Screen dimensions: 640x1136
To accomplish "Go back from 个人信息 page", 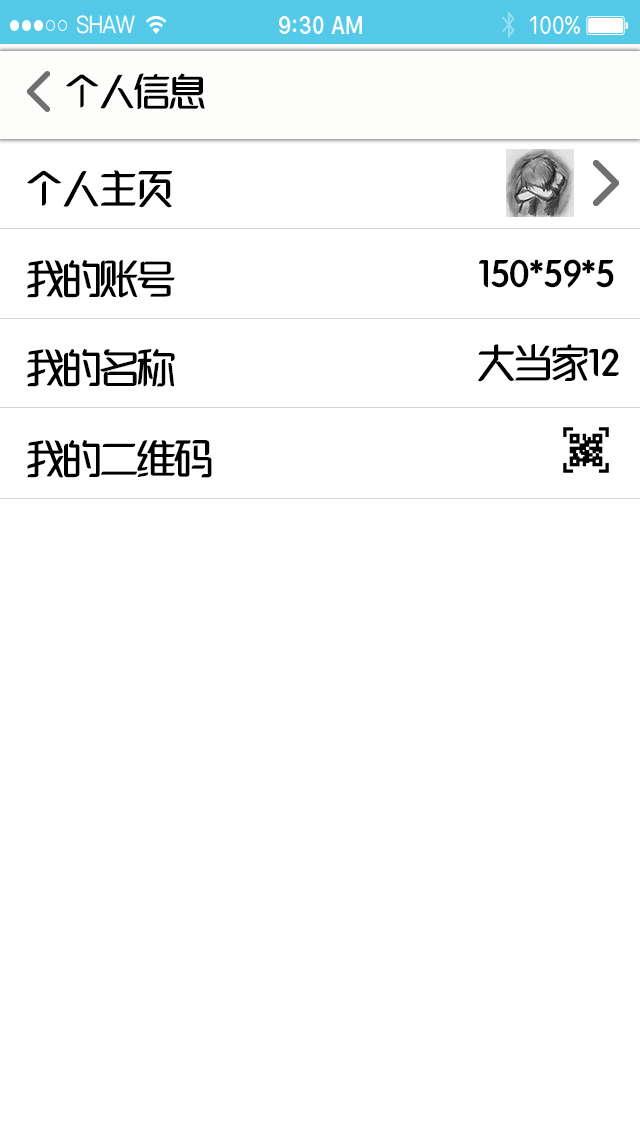I will pyautogui.click(x=38, y=91).
